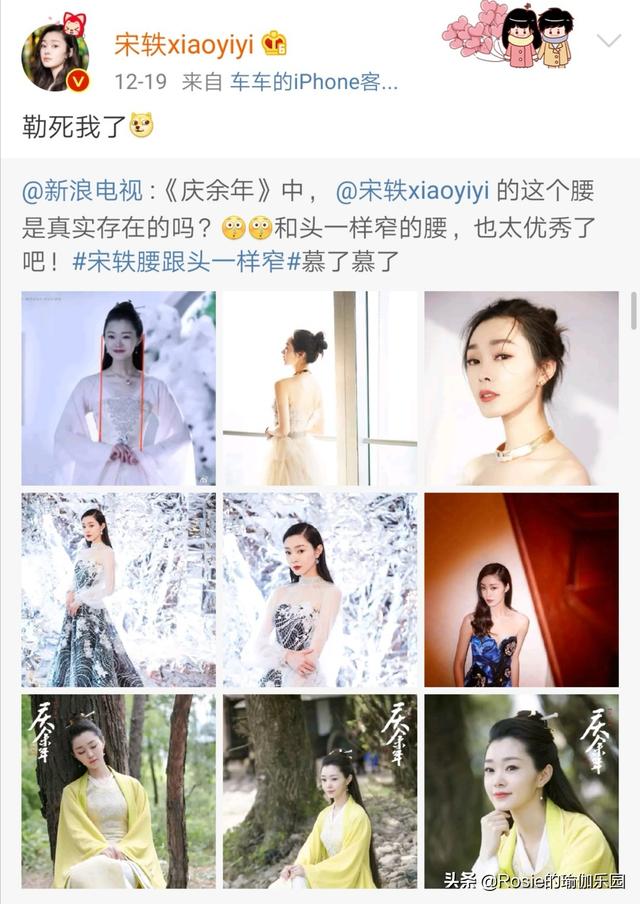View the close-up portrait with gold choker
Viewport: 640px width, 904px height.
tap(521, 388)
